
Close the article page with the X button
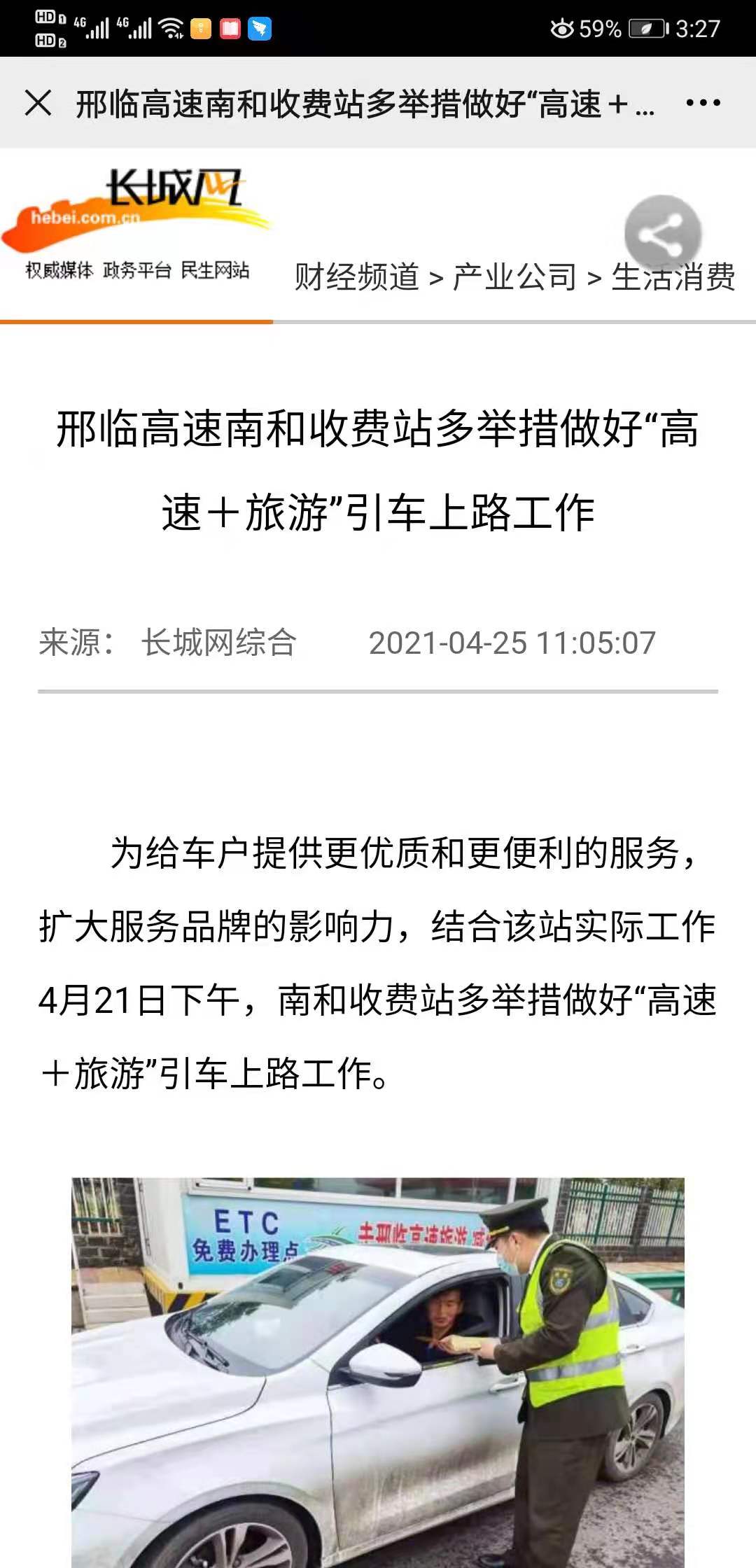[38, 103]
